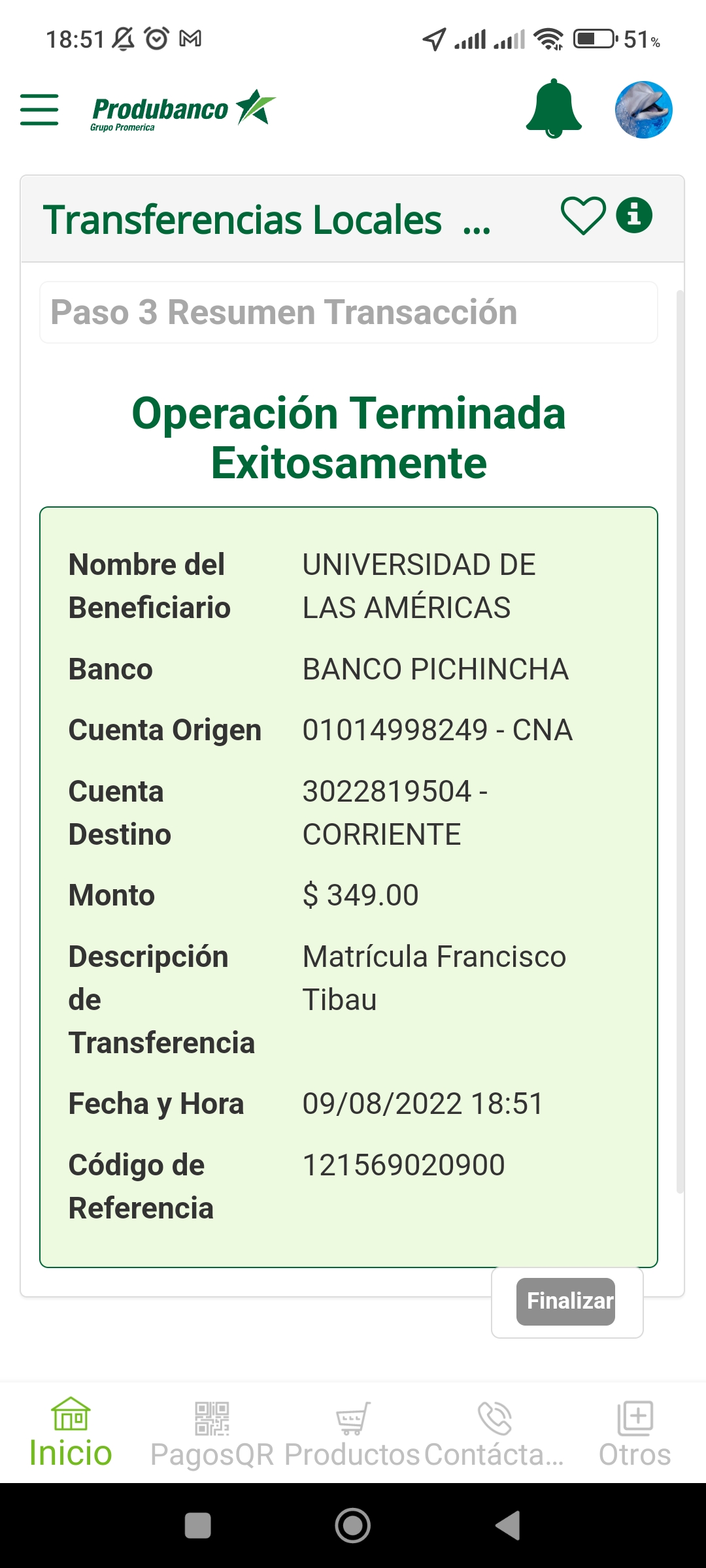
Task: Show info about Transferencias Locales
Action: [x=634, y=215]
